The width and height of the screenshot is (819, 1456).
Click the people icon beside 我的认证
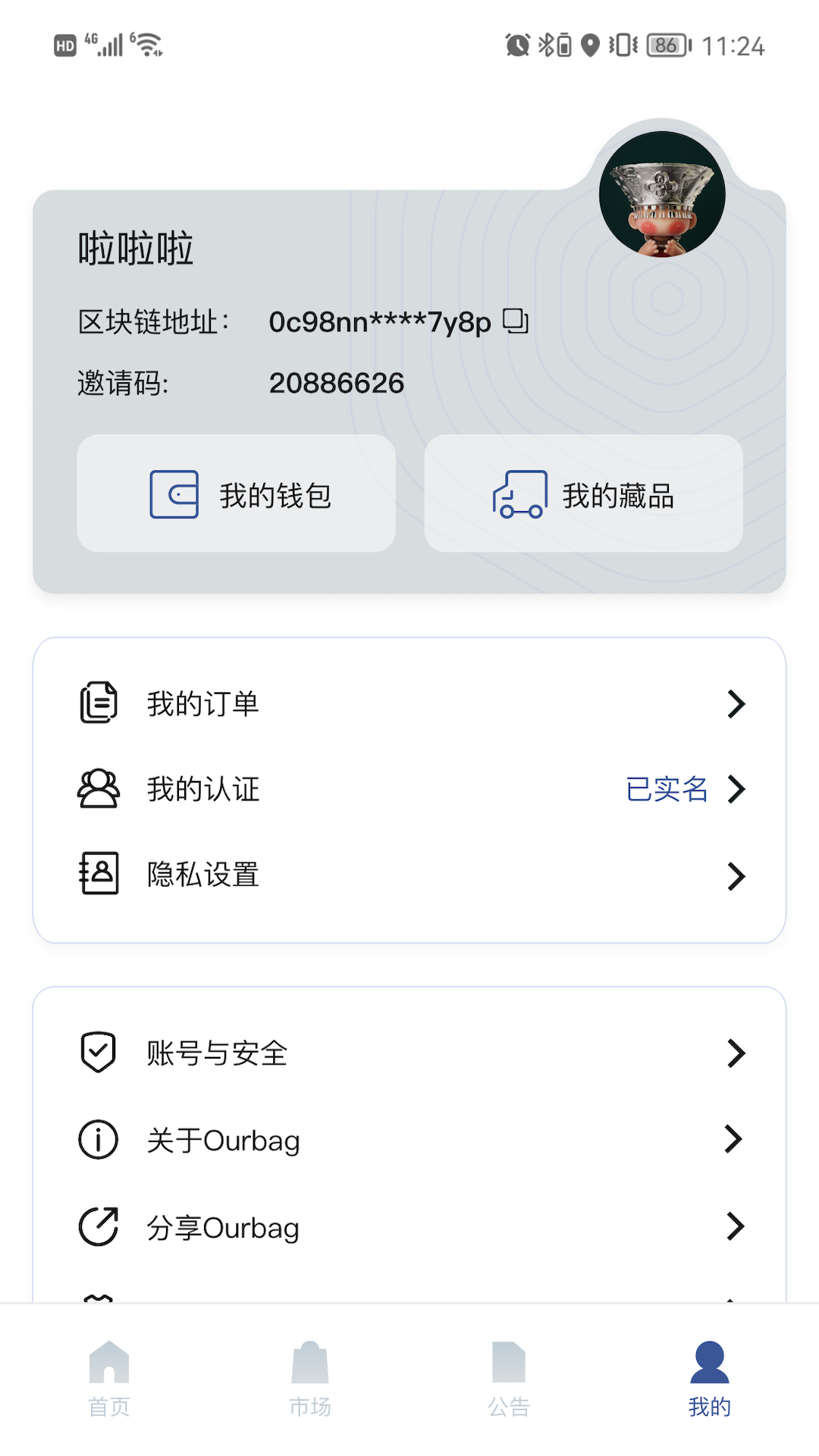[x=97, y=789]
